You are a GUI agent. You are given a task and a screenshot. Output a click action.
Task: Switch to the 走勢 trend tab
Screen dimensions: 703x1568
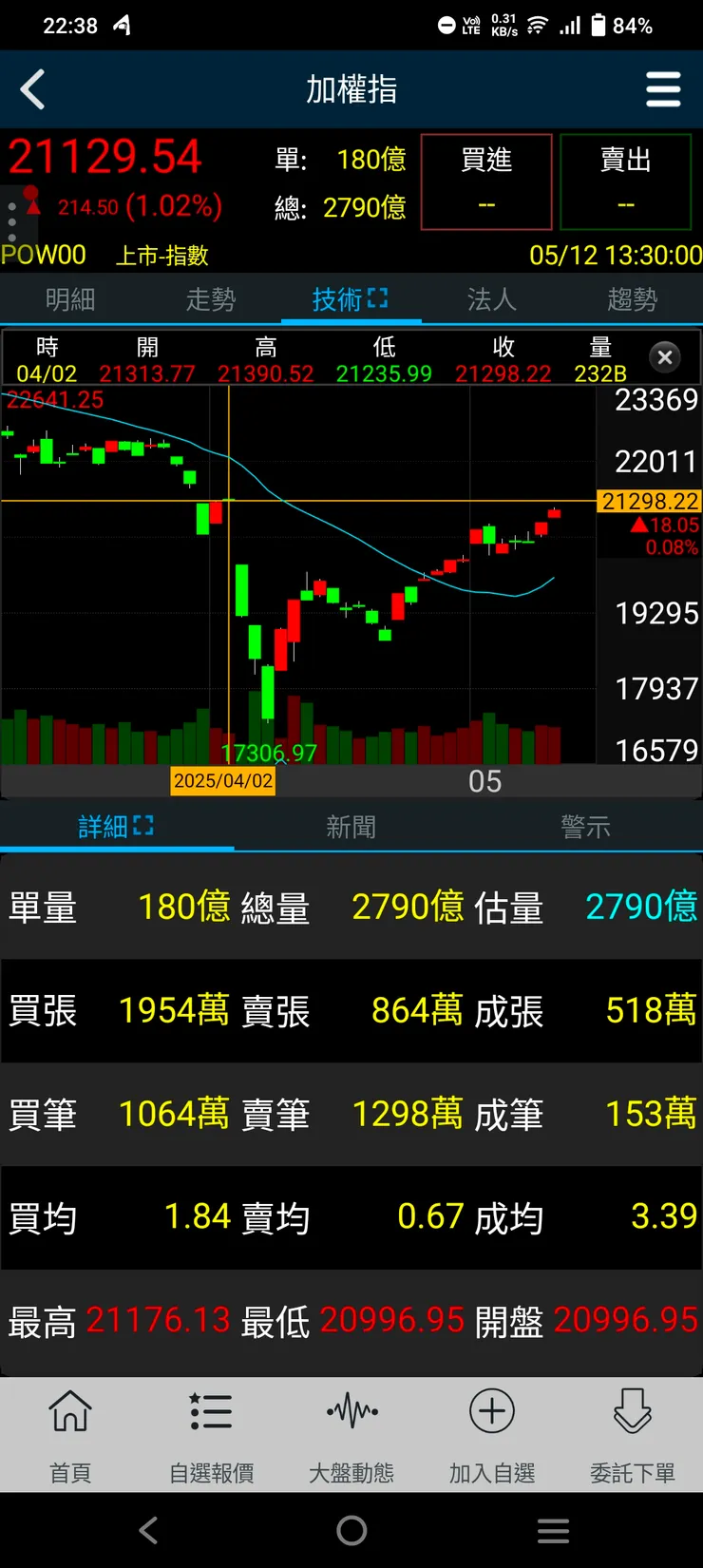pos(211,299)
